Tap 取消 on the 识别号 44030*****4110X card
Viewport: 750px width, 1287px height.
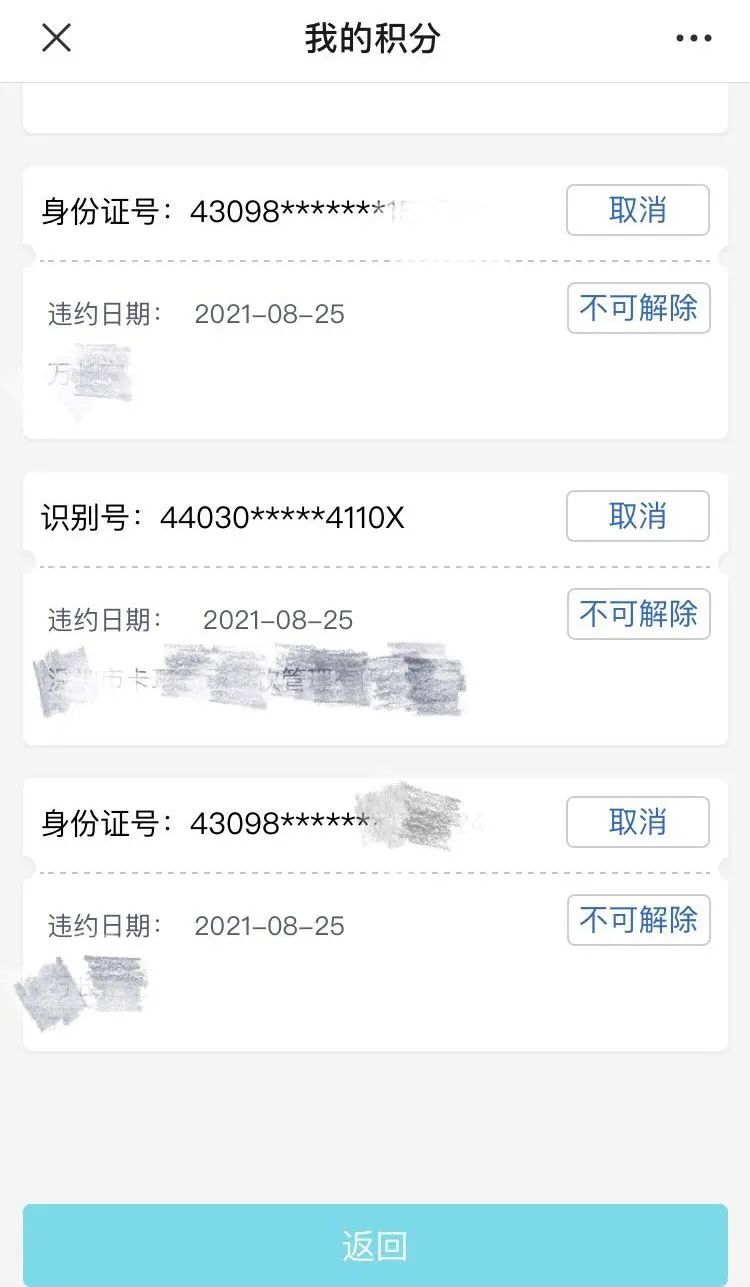[638, 516]
